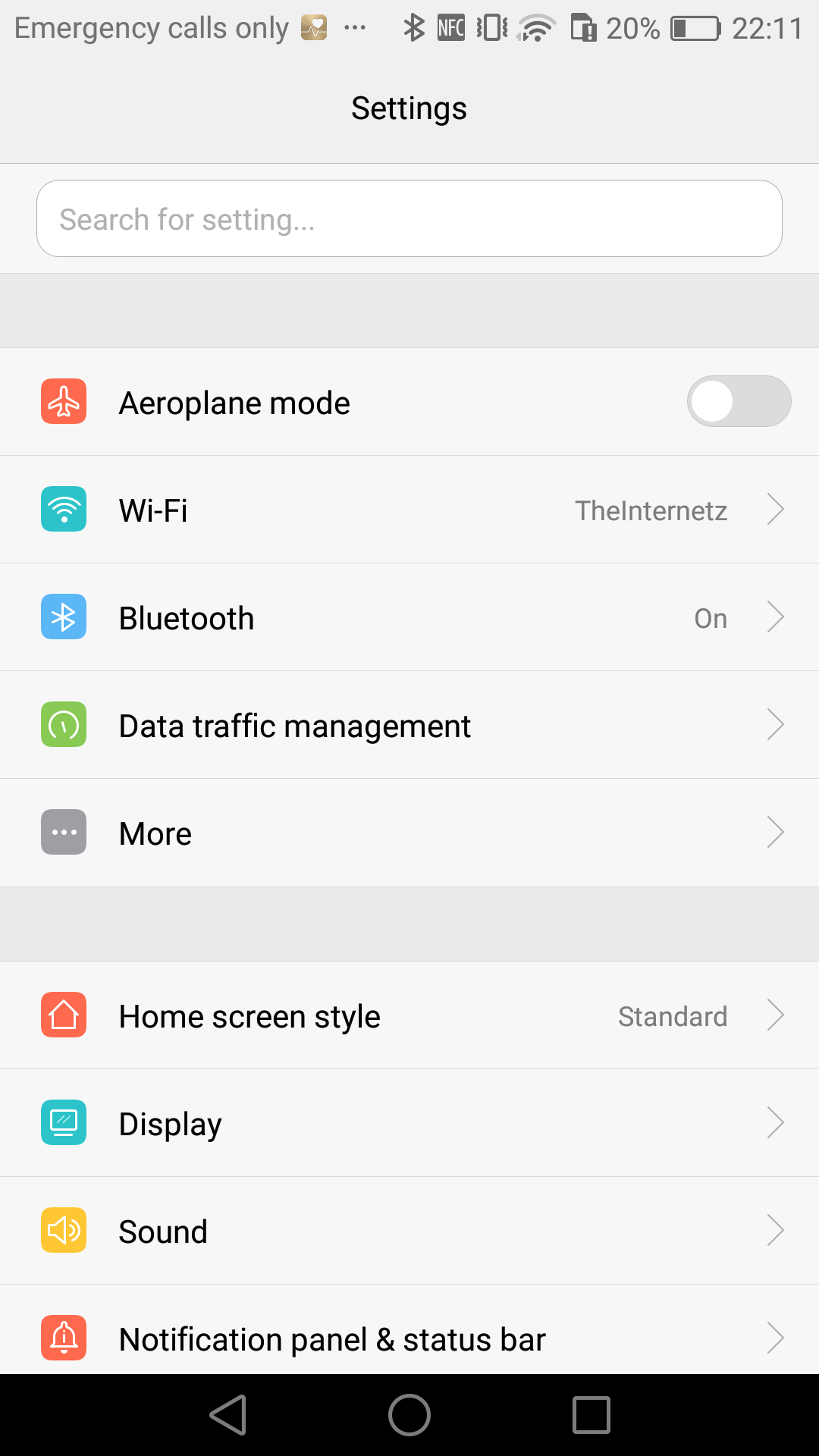Open Bluetooth settings
Image resolution: width=819 pixels, height=1456 pixels.
(409, 617)
